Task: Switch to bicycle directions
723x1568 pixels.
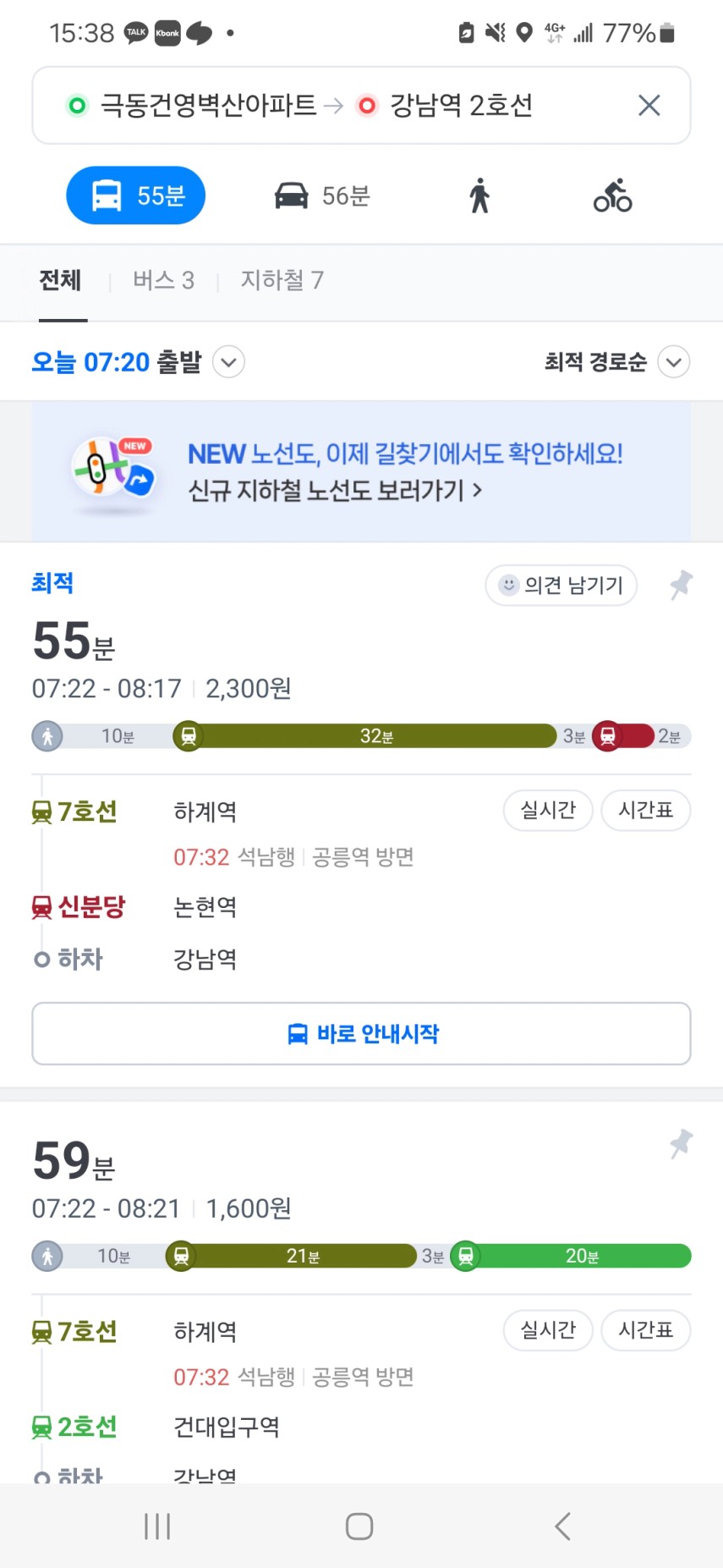Action: pos(613,195)
